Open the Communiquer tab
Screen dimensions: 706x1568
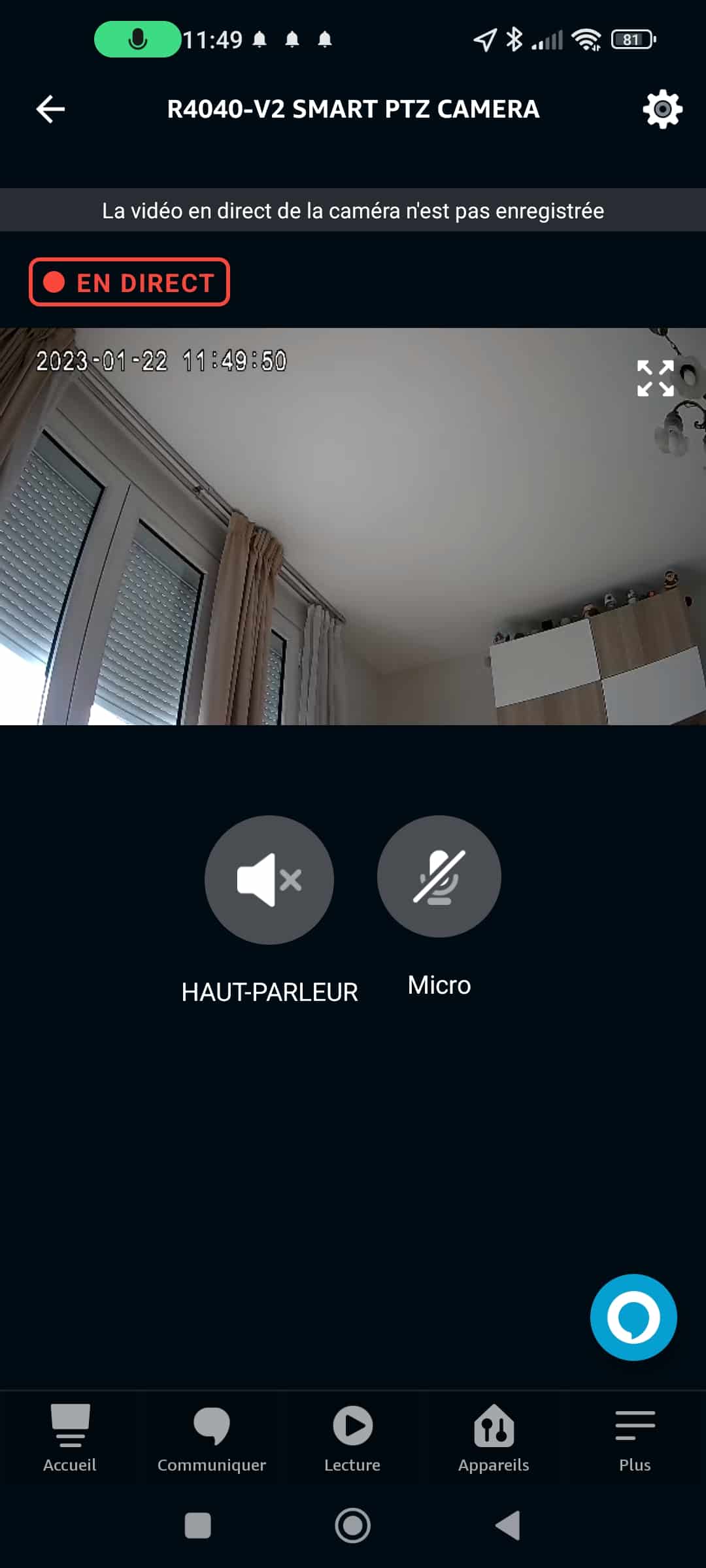pyautogui.click(x=212, y=1438)
